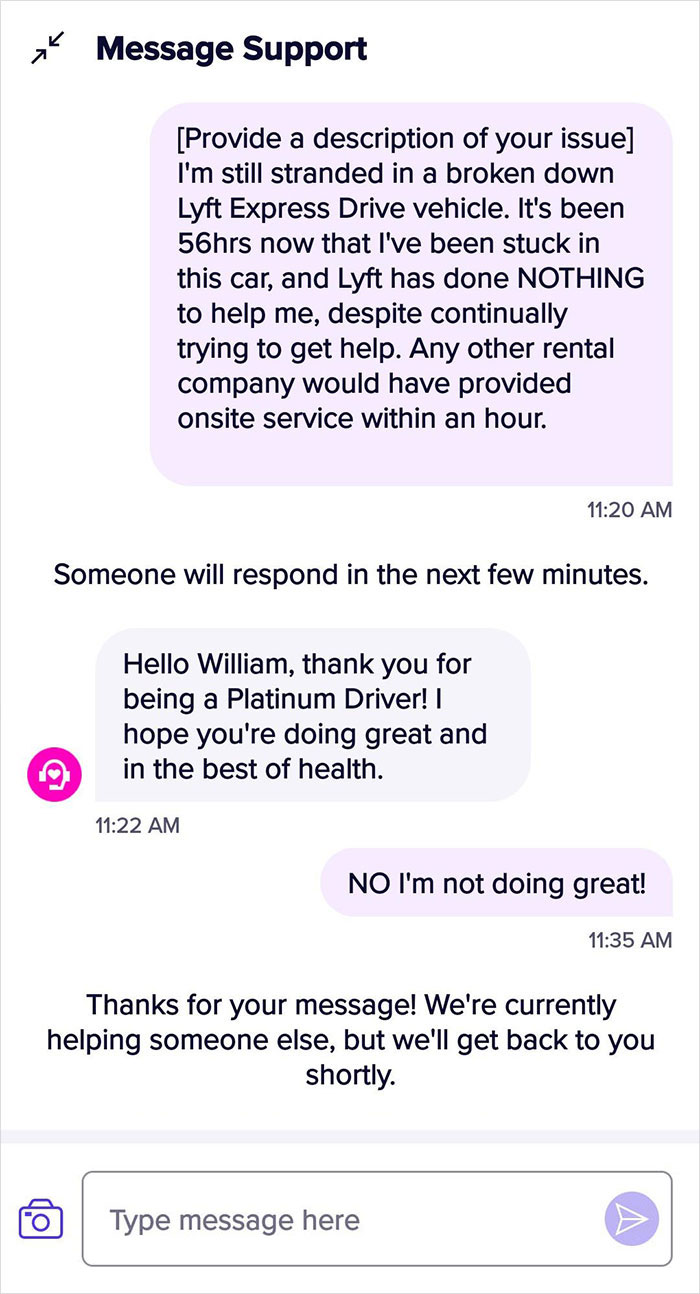Minimize the Message Support chat
700x1294 pixels.
coord(47,48)
